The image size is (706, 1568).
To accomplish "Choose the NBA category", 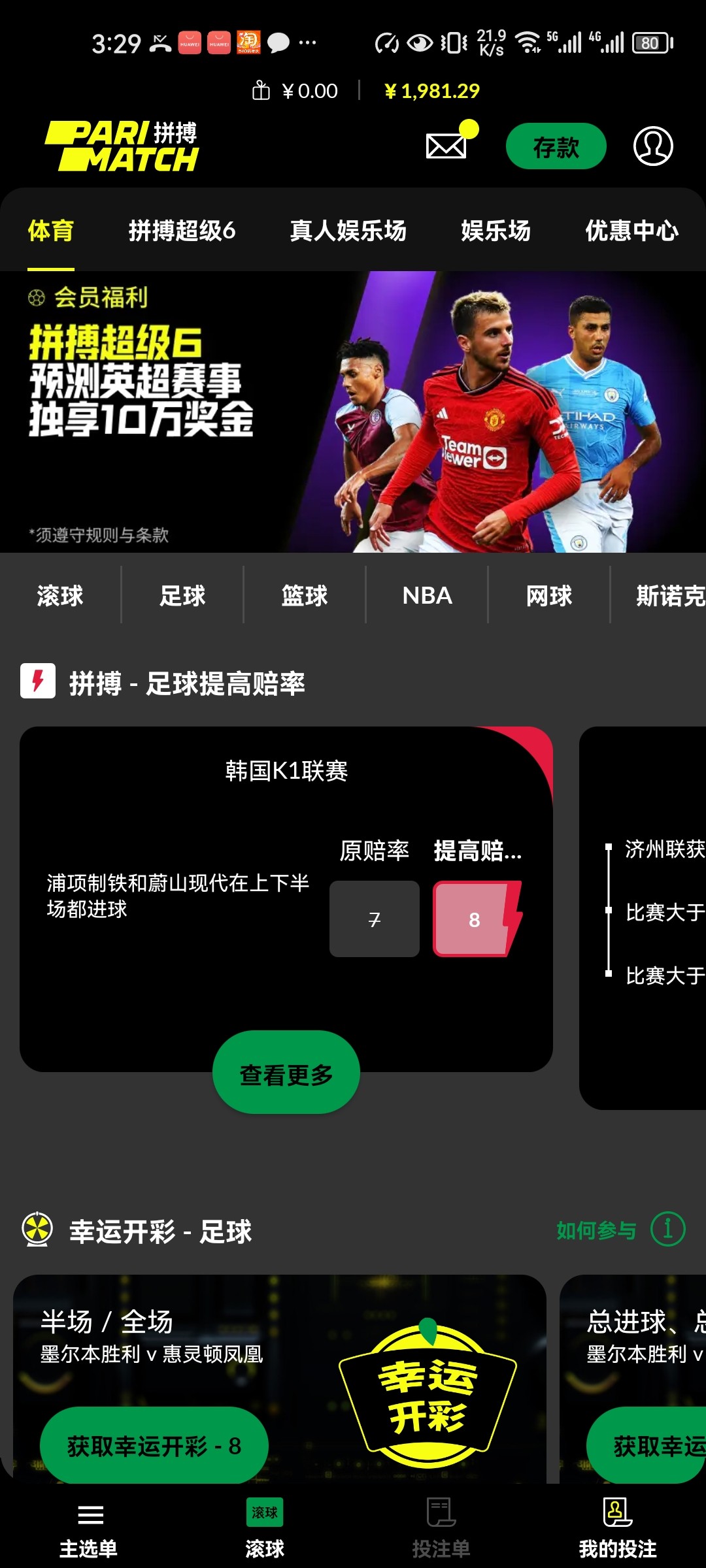I will [427, 595].
